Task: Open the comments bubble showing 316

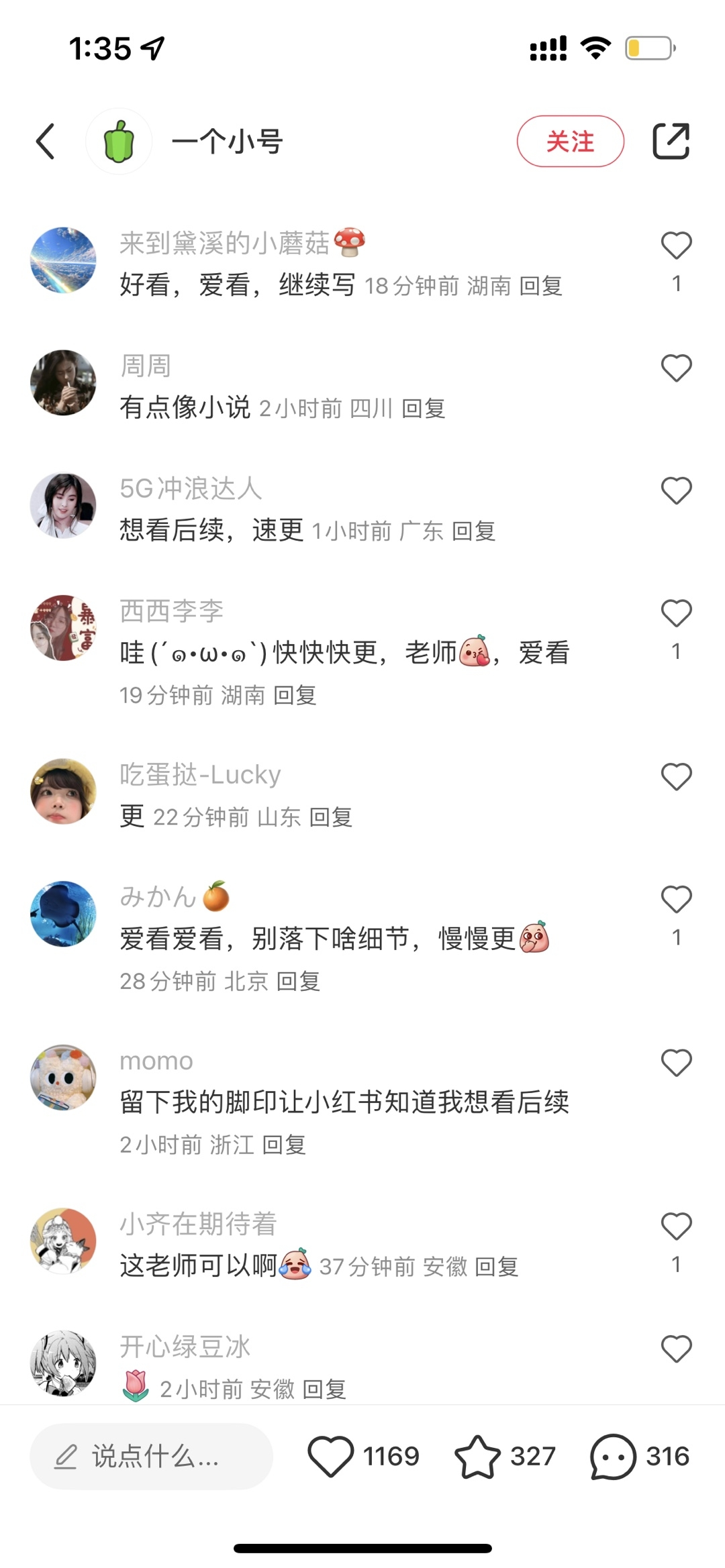Action: point(612,1457)
